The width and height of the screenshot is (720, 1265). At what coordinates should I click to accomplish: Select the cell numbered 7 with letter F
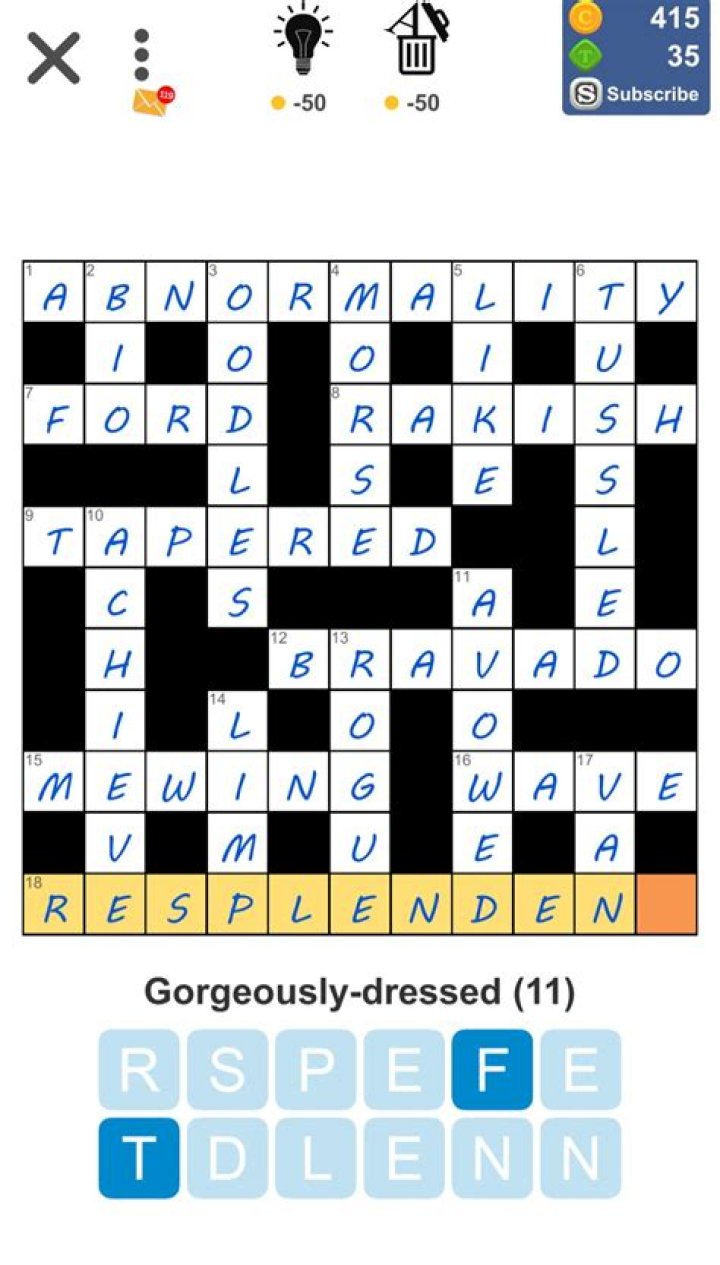point(54,415)
